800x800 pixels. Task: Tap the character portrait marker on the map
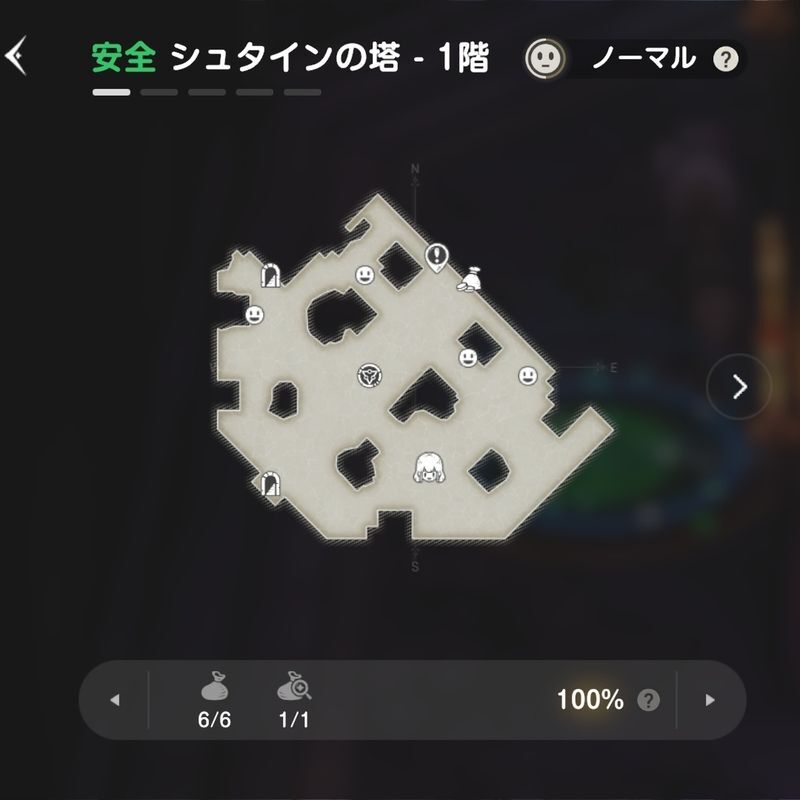click(429, 467)
